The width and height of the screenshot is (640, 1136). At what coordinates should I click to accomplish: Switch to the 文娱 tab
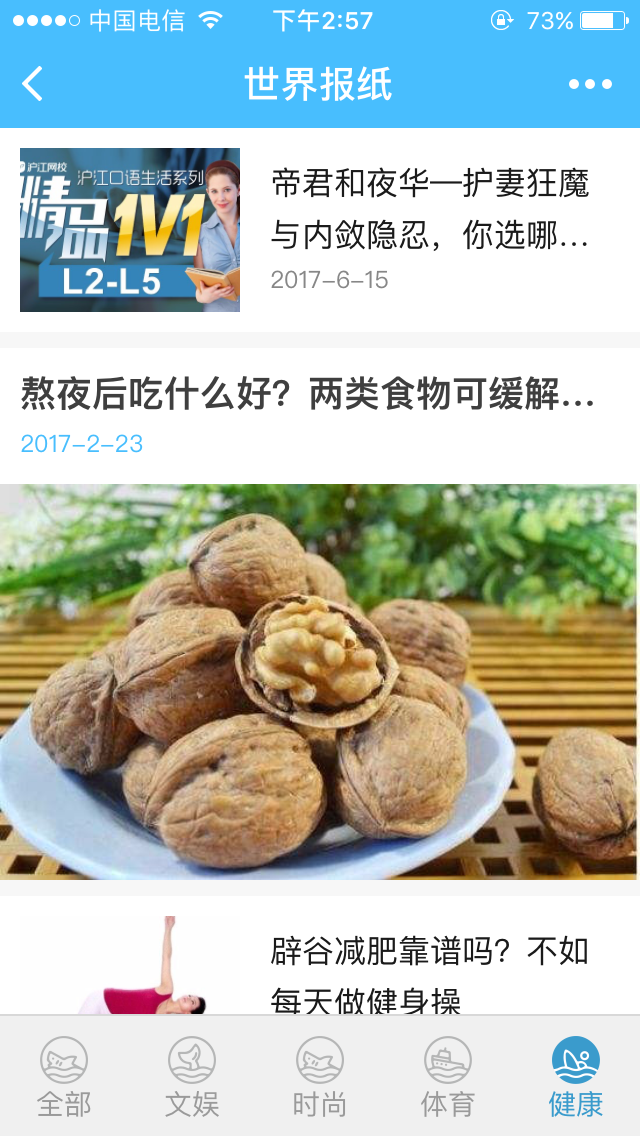[x=192, y=1077]
